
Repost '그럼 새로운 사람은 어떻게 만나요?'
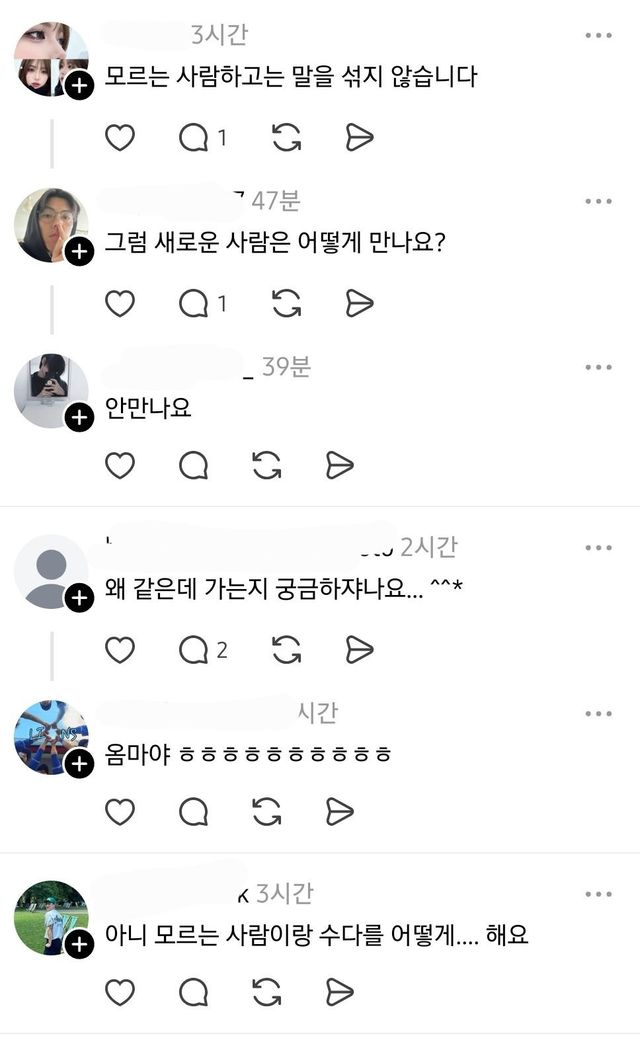click(x=286, y=303)
